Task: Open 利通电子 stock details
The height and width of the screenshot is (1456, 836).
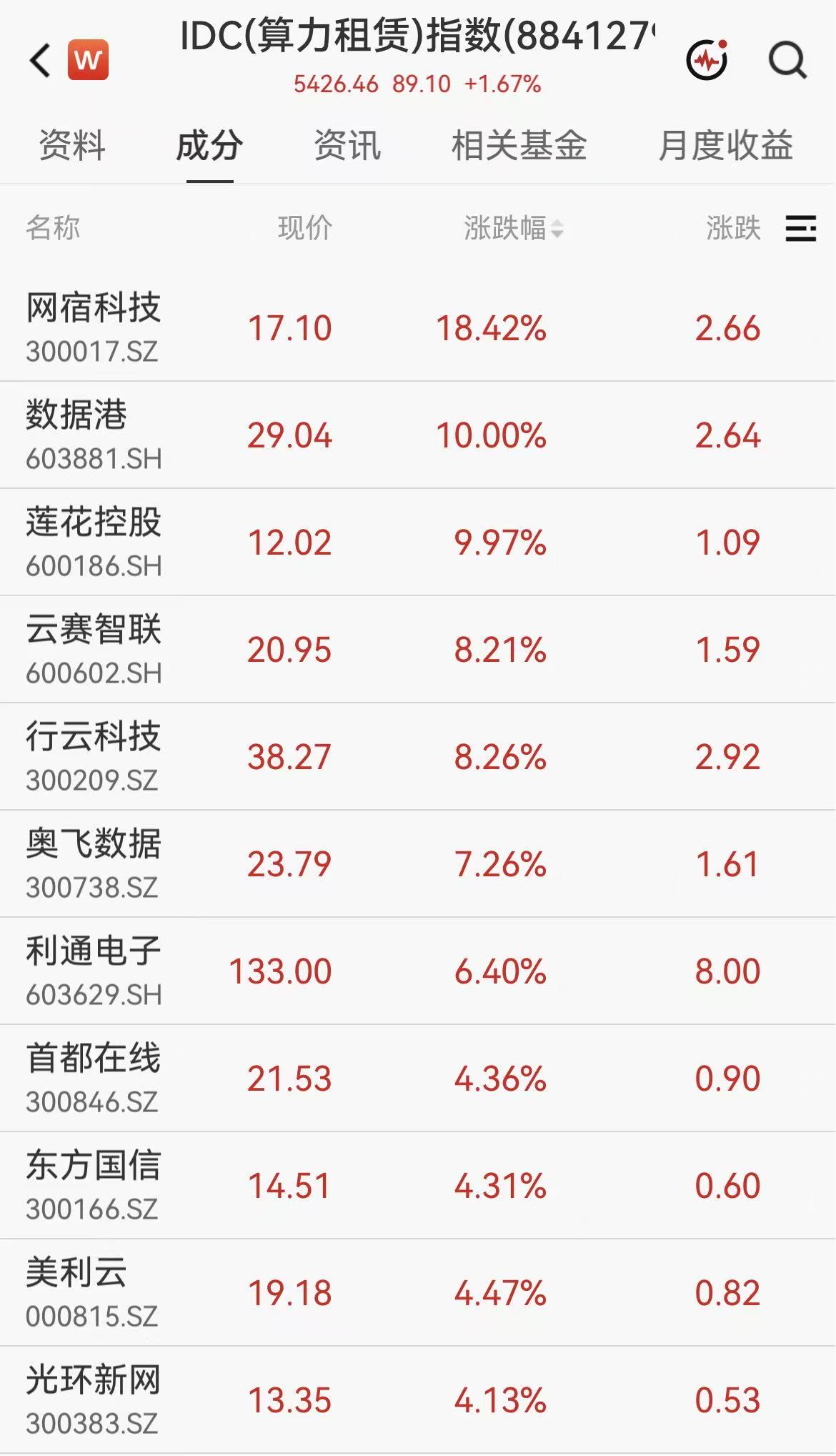Action: [x=418, y=971]
